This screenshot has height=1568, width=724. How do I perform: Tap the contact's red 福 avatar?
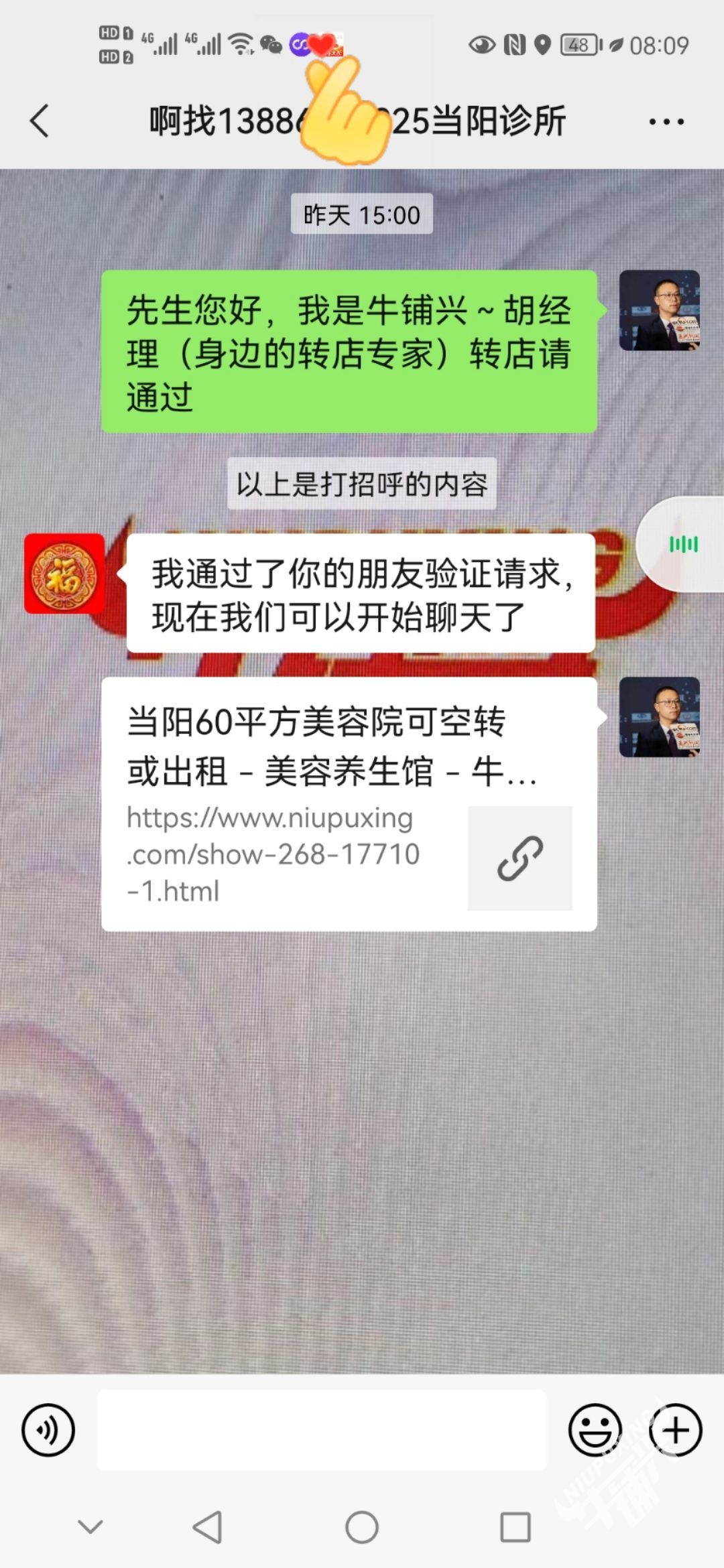pos(64,574)
